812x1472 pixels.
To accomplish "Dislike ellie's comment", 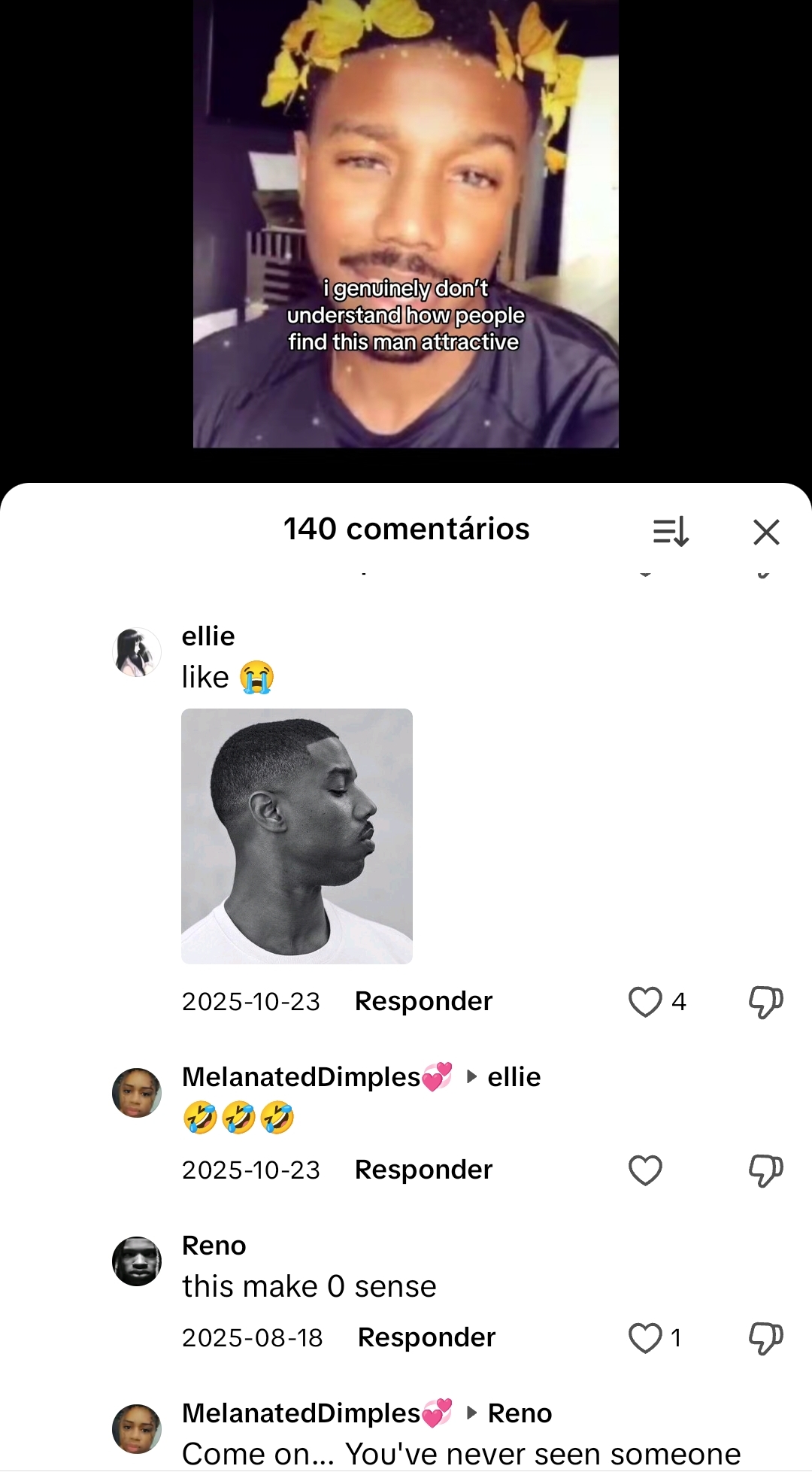I will (765, 1002).
